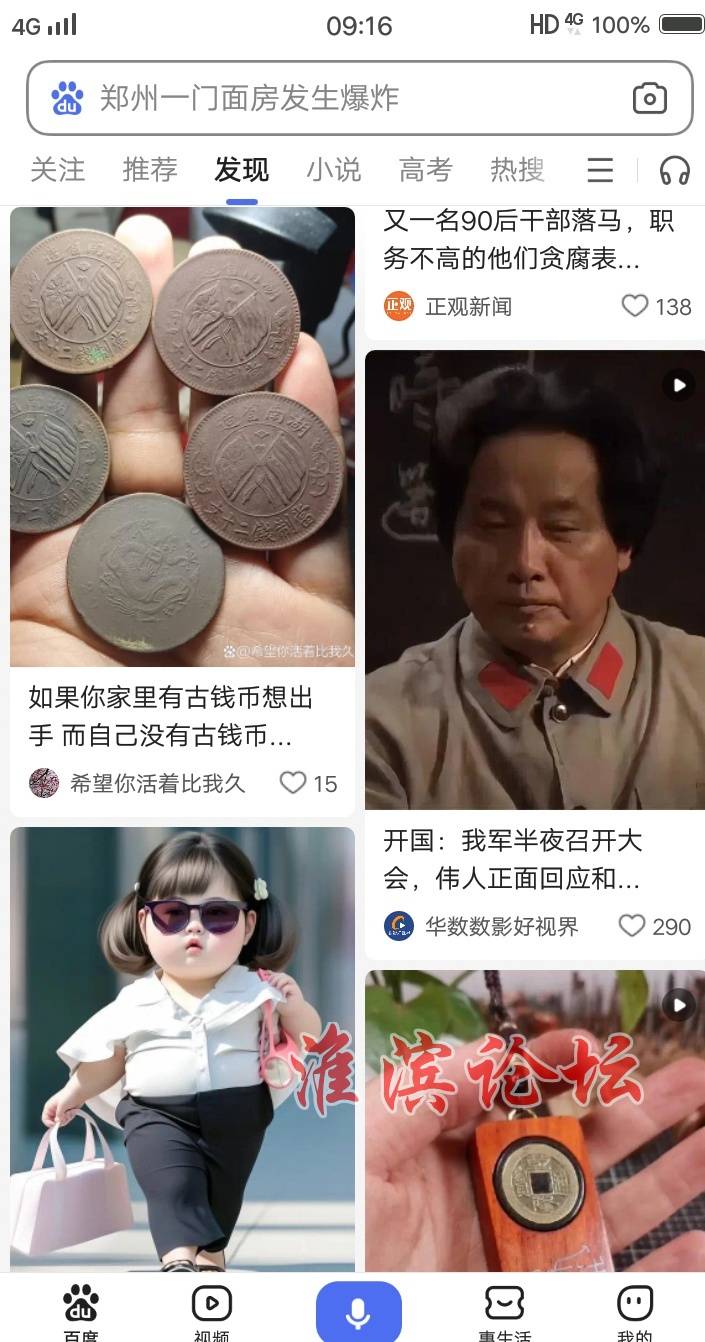The width and height of the screenshot is (705, 1342).
Task: Open the camera image search
Action: [x=649, y=98]
